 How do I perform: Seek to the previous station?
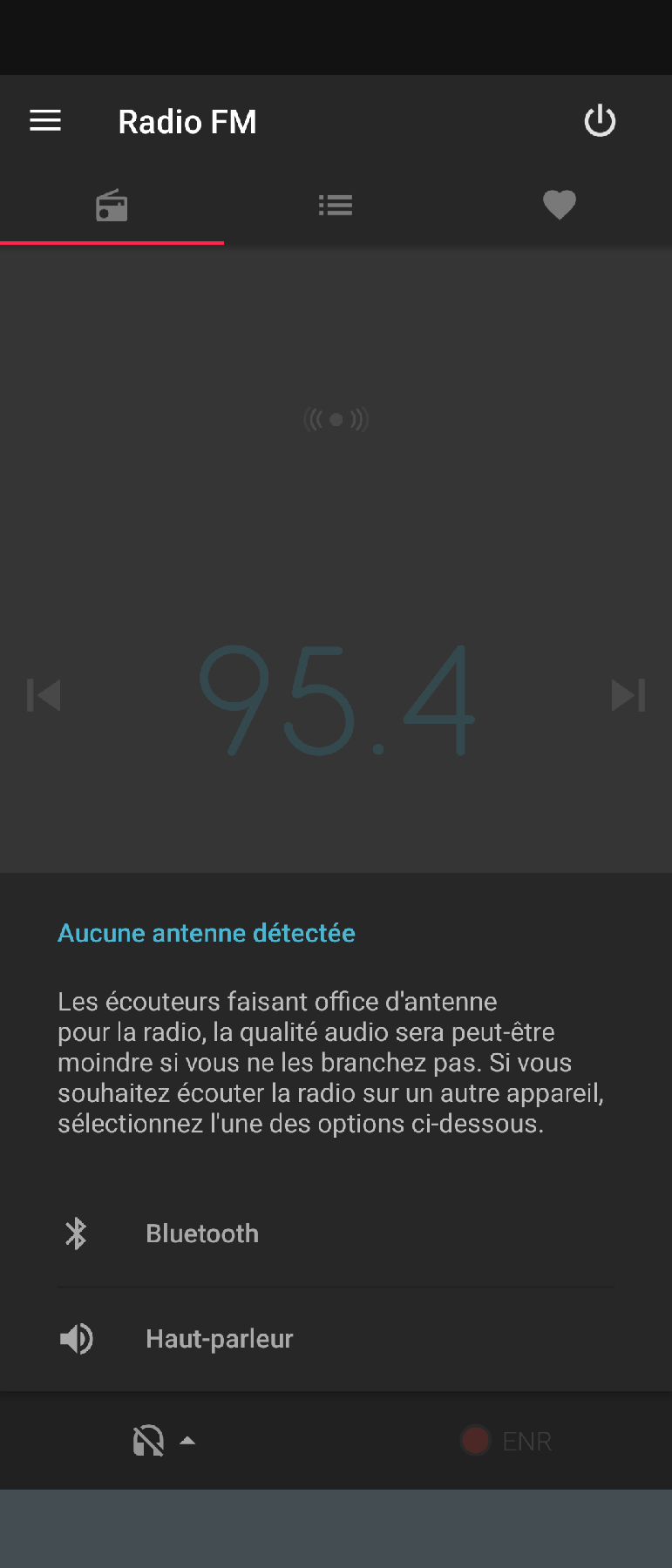coord(44,695)
